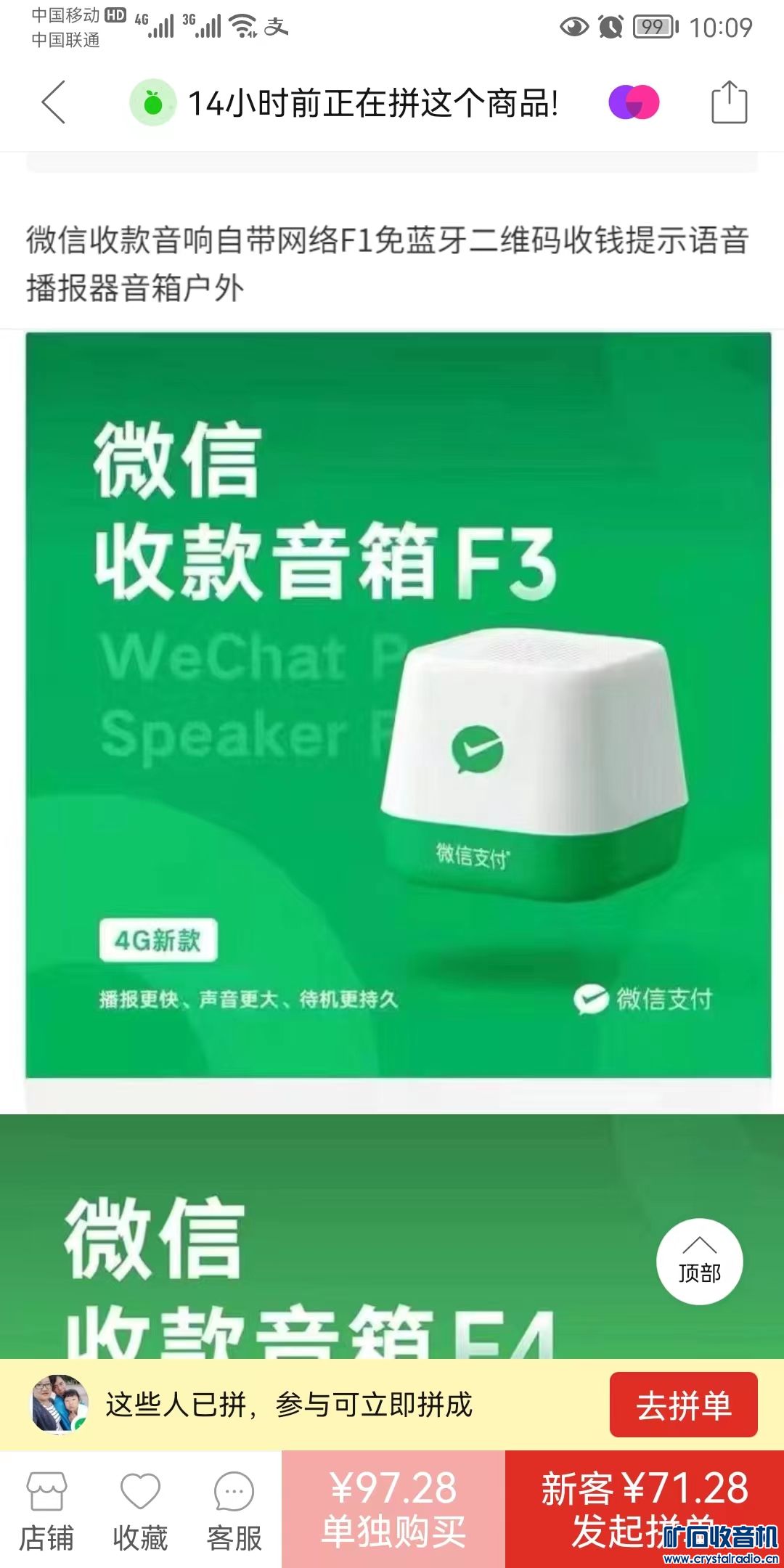Contact 客服 customer service
Screen dimensions: 784x1568
tap(234, 1510)
